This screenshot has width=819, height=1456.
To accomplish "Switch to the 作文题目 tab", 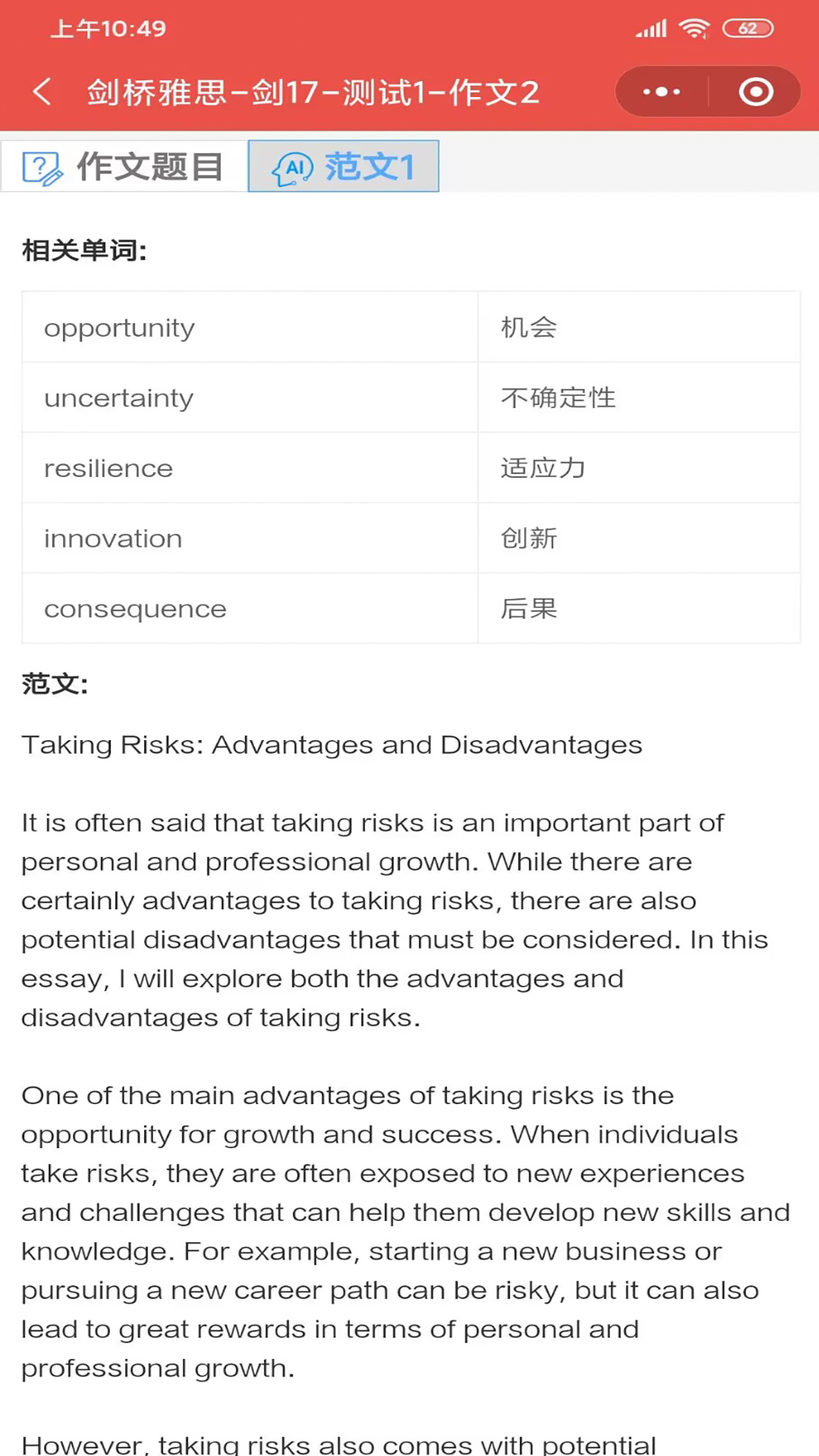I will tap(124, 166).
